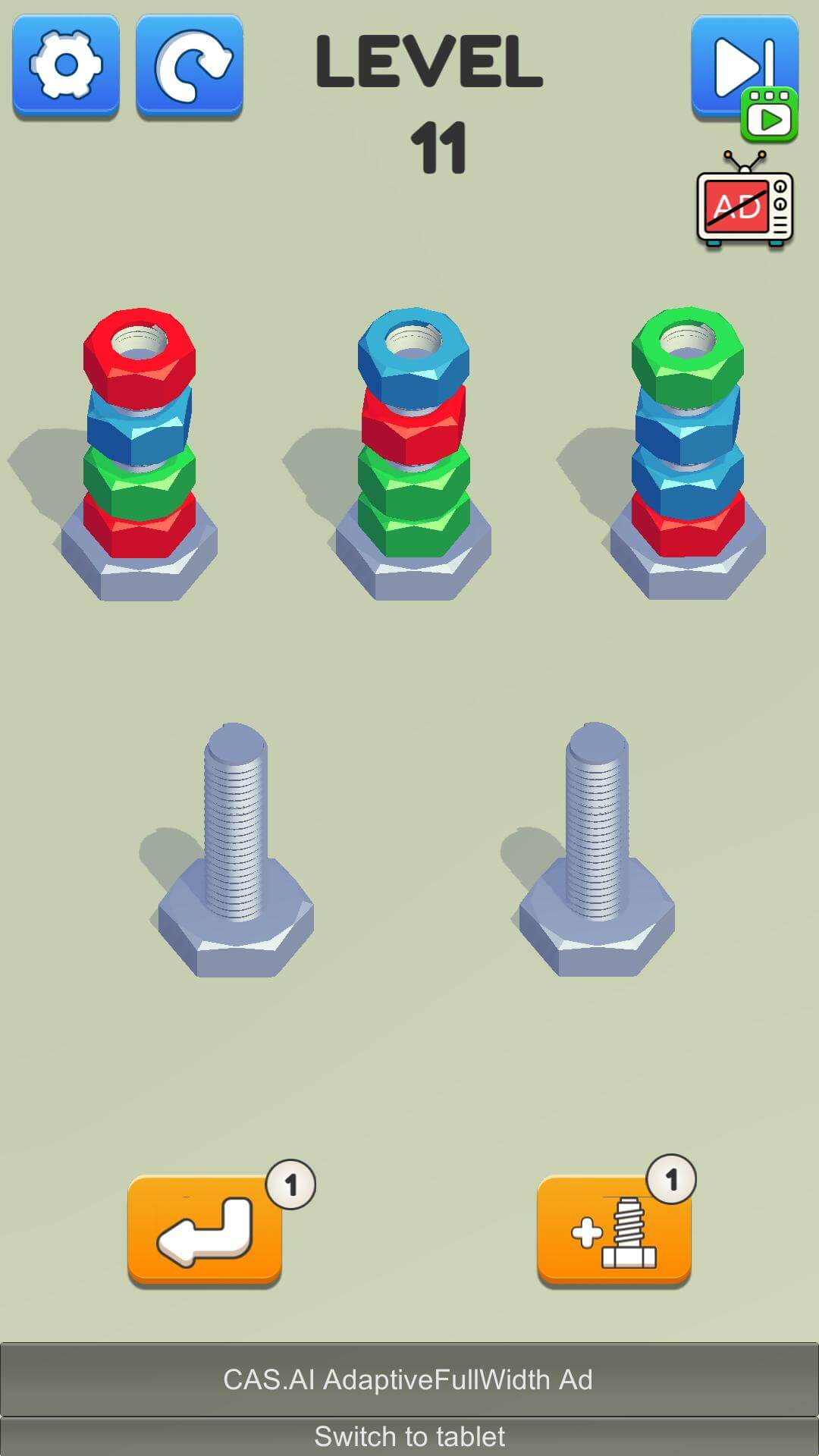Undo the last move
The width and height of the screenshot is (819, 1456).
pyautogui.click(x=205, y=1230)
